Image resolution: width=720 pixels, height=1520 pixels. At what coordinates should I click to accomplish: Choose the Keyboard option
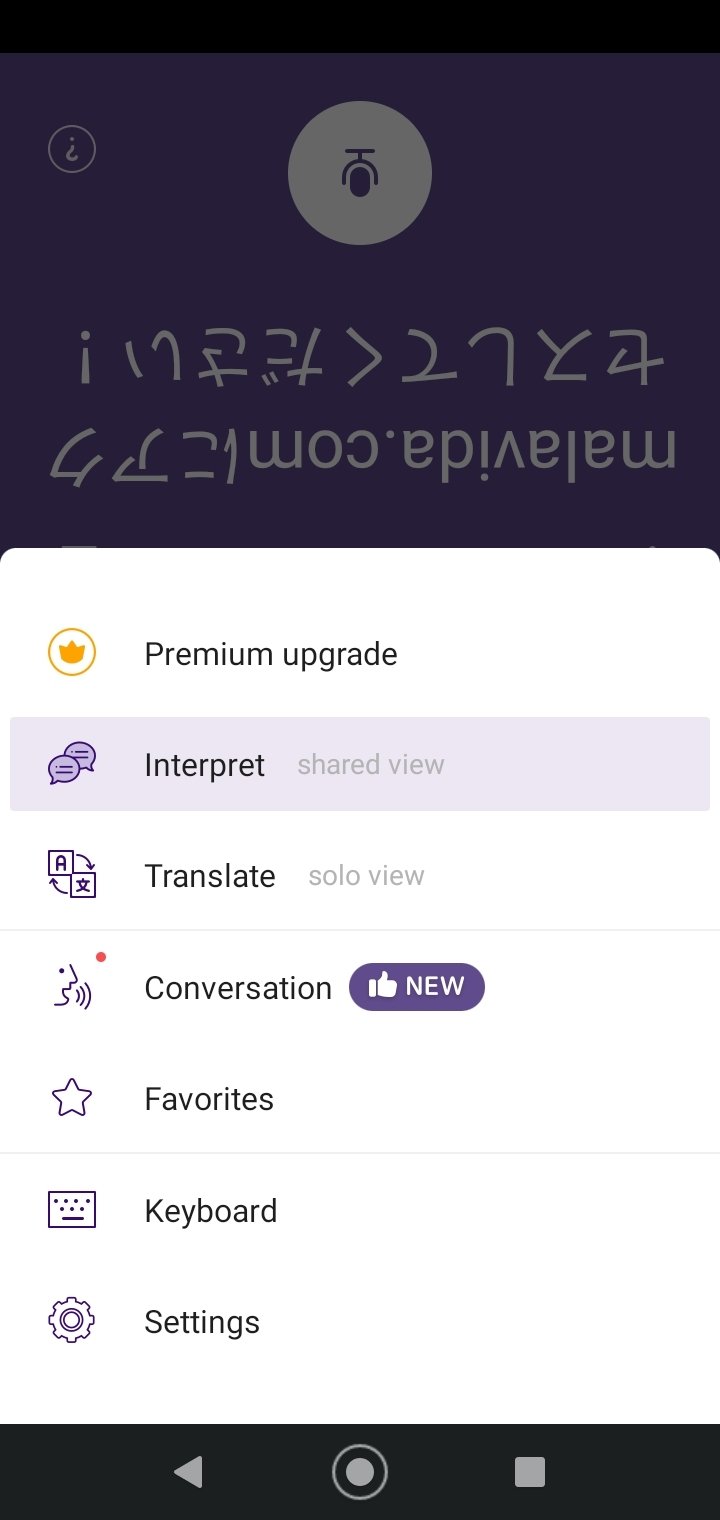pos(360,1211)
